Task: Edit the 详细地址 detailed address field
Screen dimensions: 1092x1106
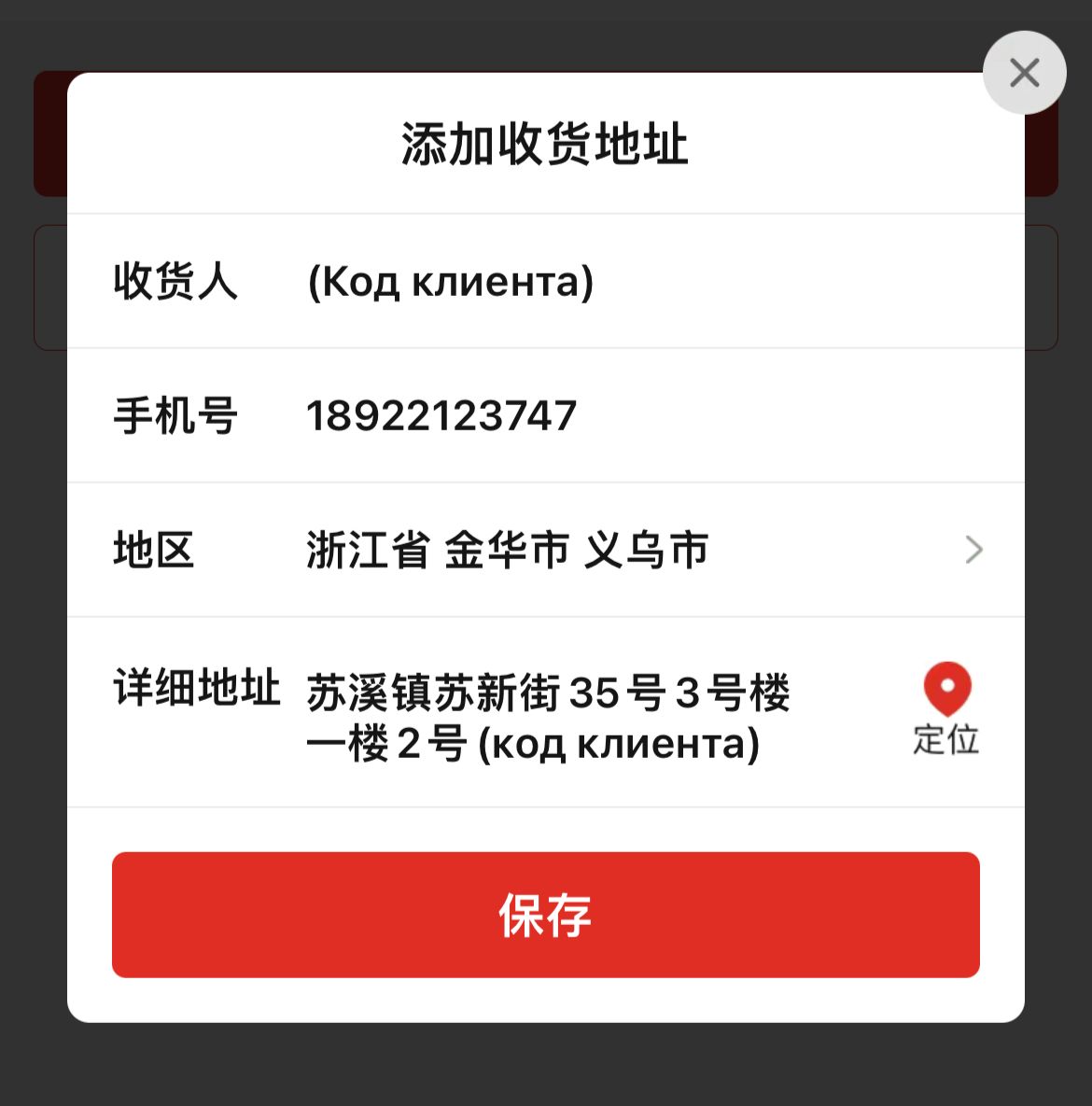Action: tap(579, 717)
